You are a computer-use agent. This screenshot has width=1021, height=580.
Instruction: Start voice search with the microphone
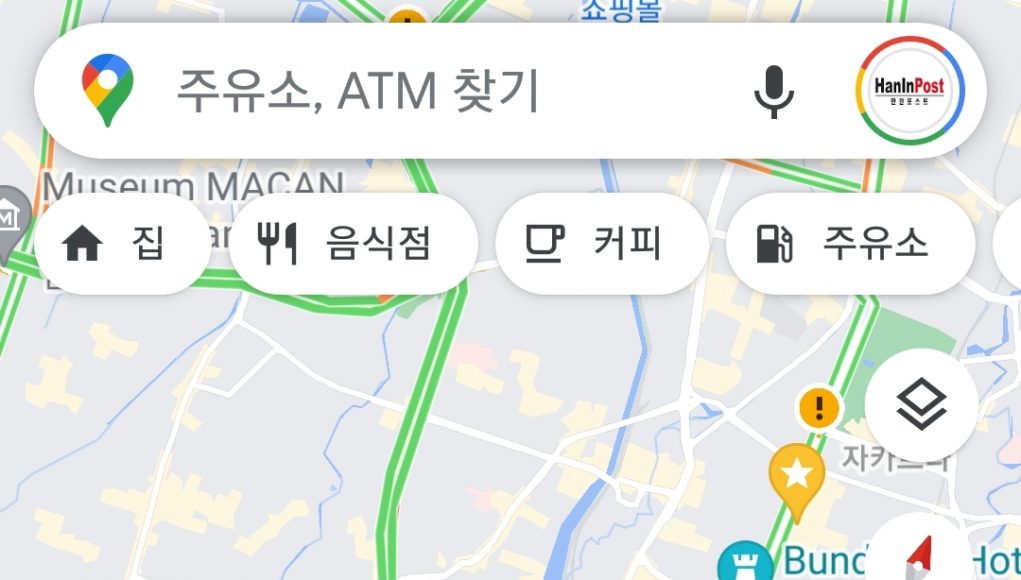pyautogui.click(x=773, y=92)
